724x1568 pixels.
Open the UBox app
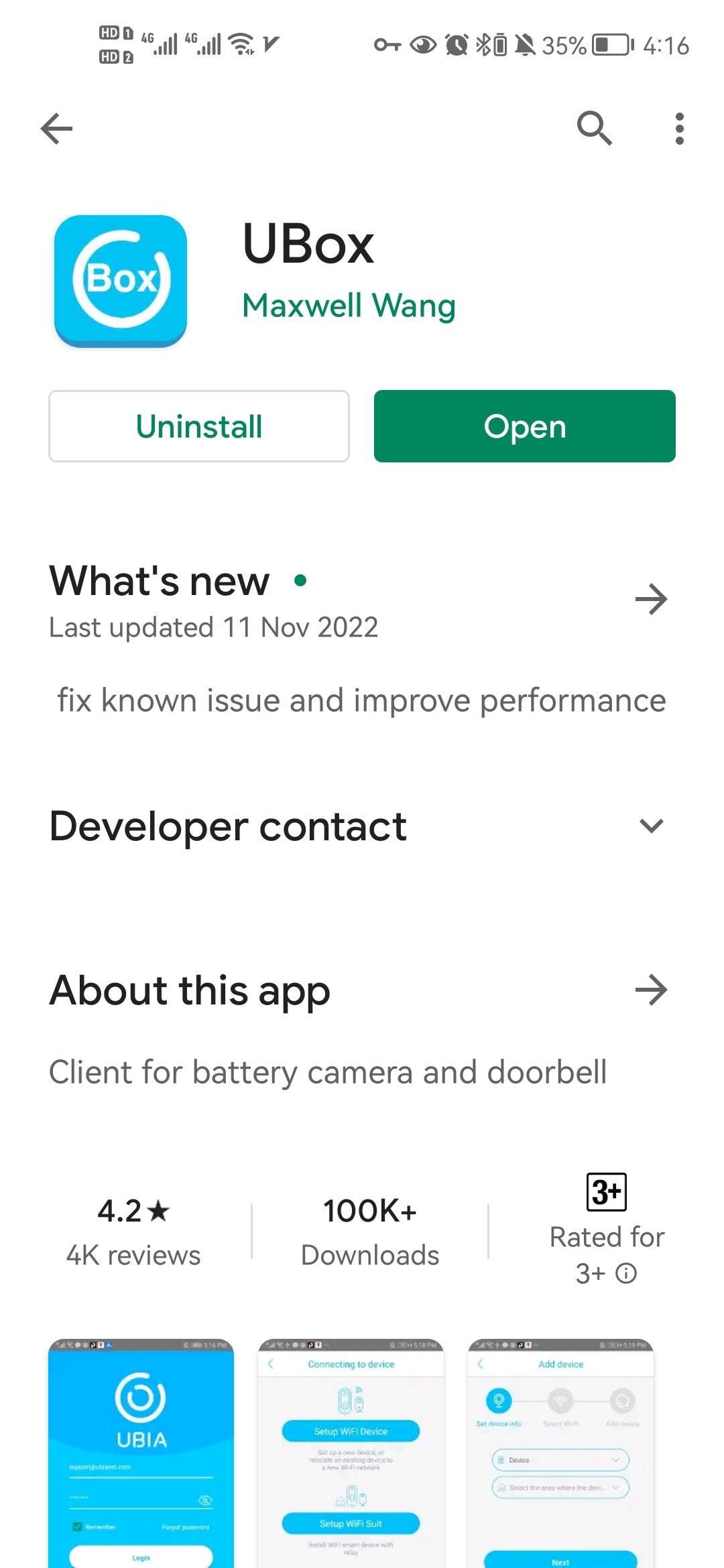(x=524, y=426)
